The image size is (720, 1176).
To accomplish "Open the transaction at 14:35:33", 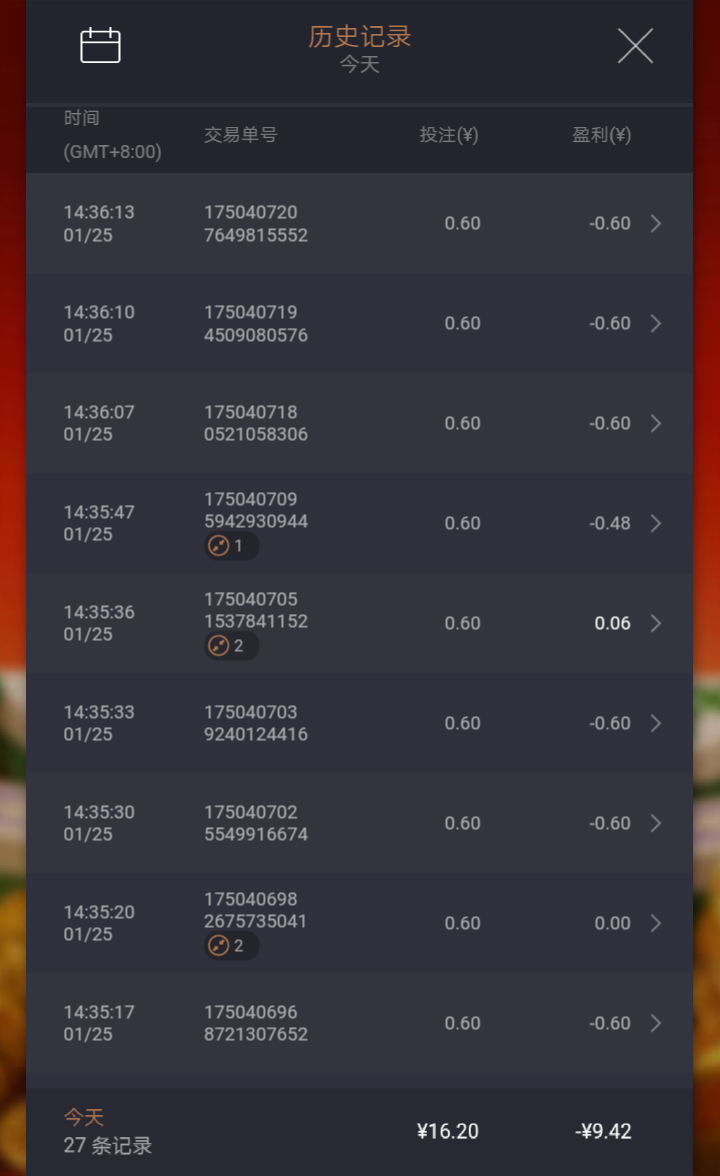I will click(360, 723).
